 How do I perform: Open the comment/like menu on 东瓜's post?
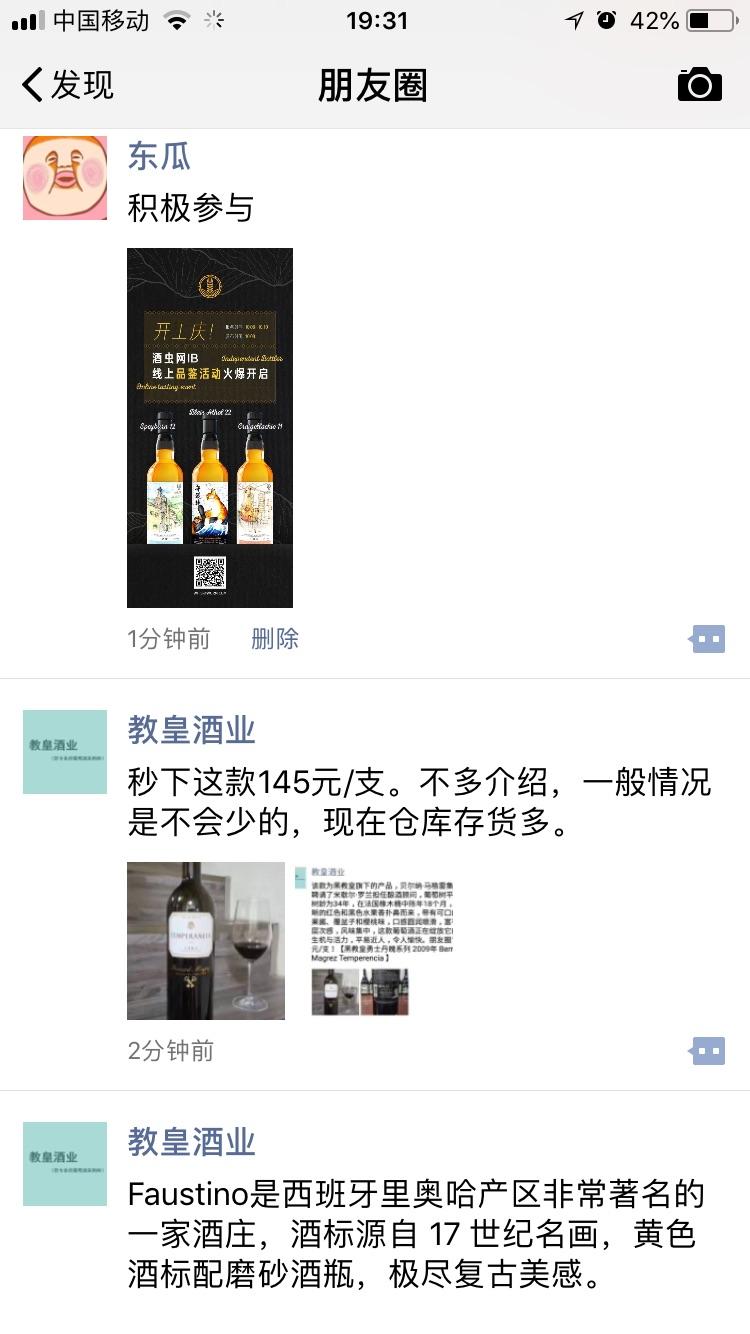[707, 638]
